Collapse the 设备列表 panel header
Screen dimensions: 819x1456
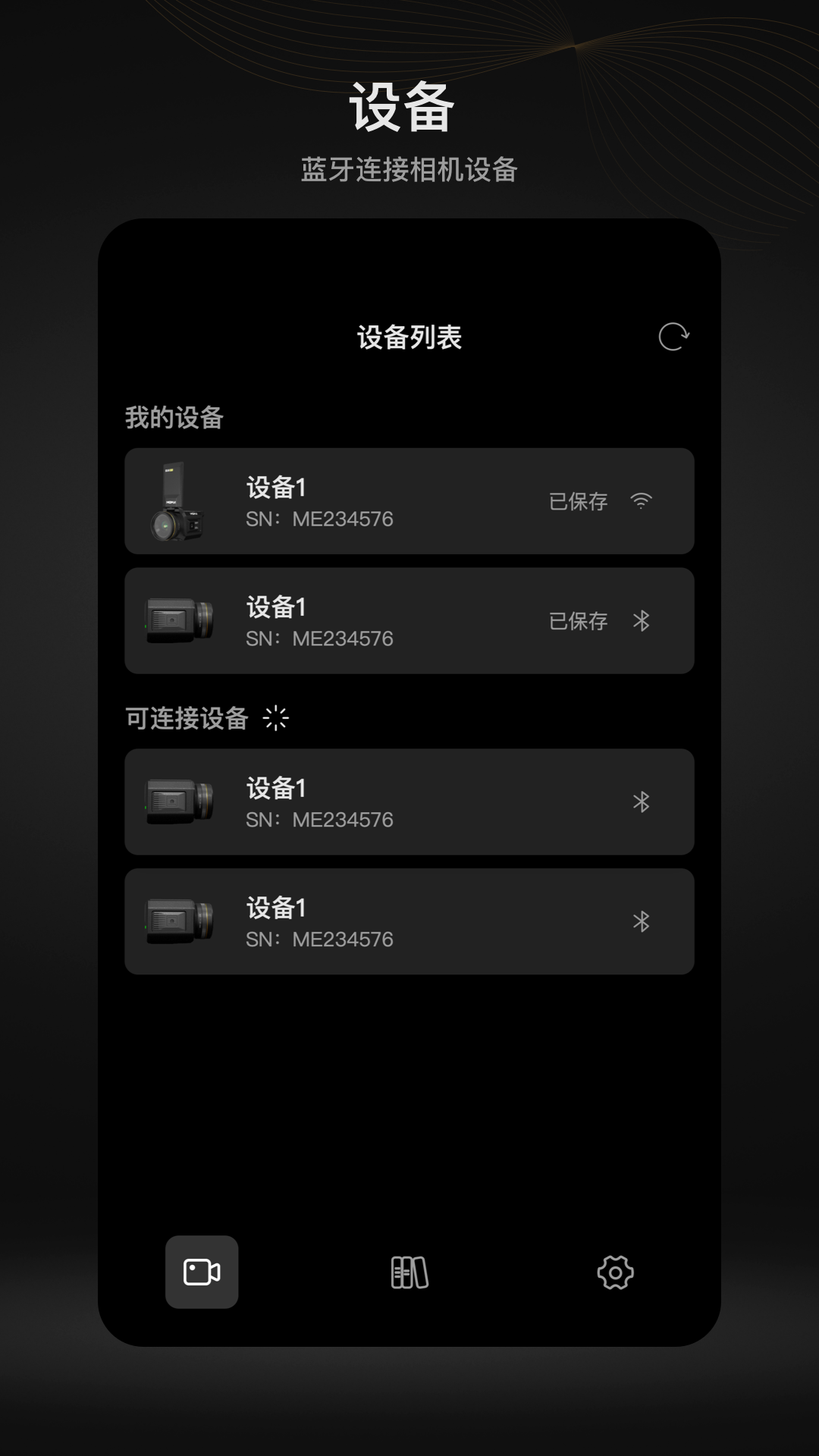pyautogui.click(x=409, y=336)
